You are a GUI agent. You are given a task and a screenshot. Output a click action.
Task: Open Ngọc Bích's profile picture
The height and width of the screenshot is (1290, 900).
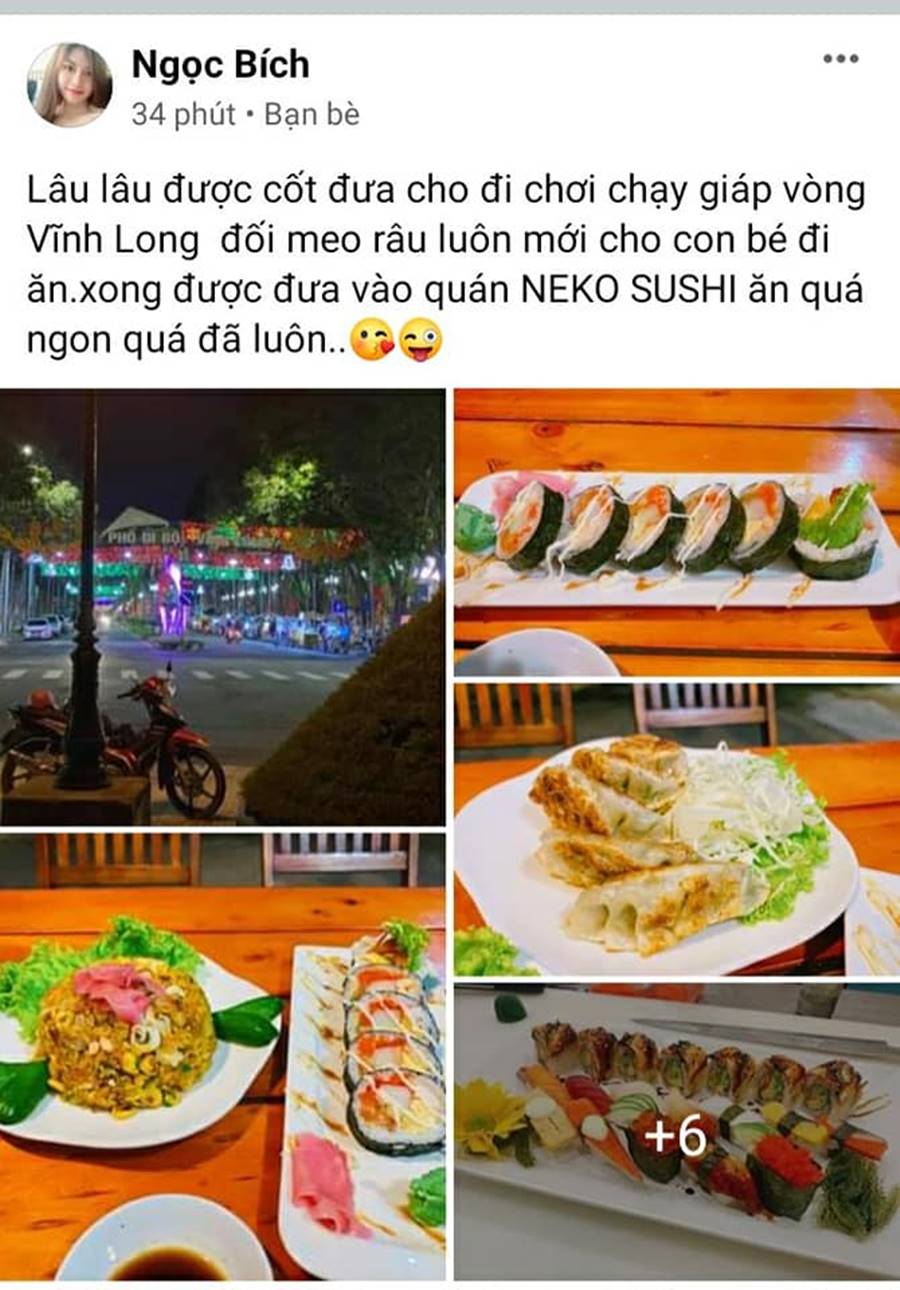[x=69, y=85]
